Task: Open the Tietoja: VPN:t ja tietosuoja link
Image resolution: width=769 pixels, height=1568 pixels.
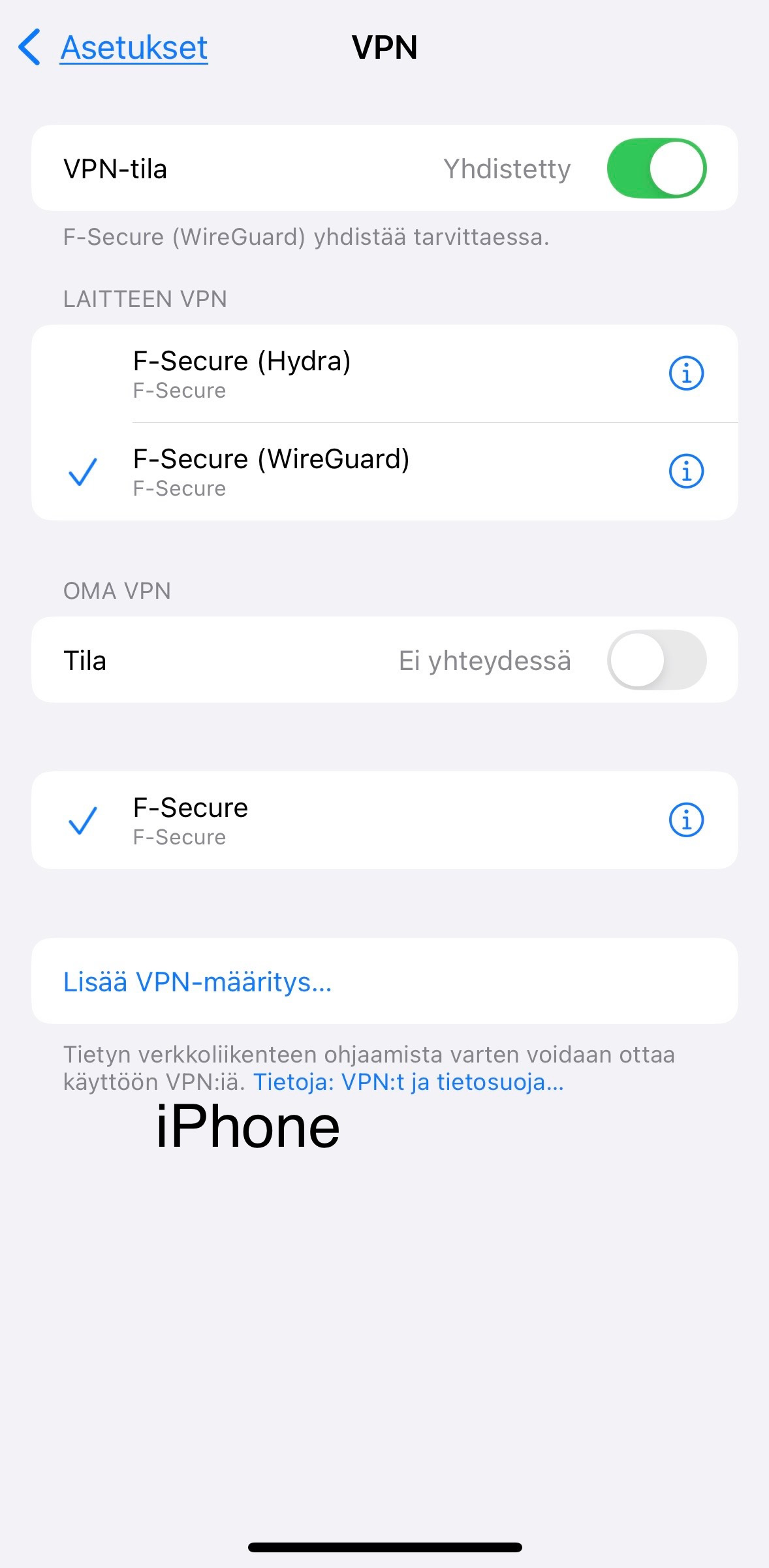Action: coord(409,1082)
